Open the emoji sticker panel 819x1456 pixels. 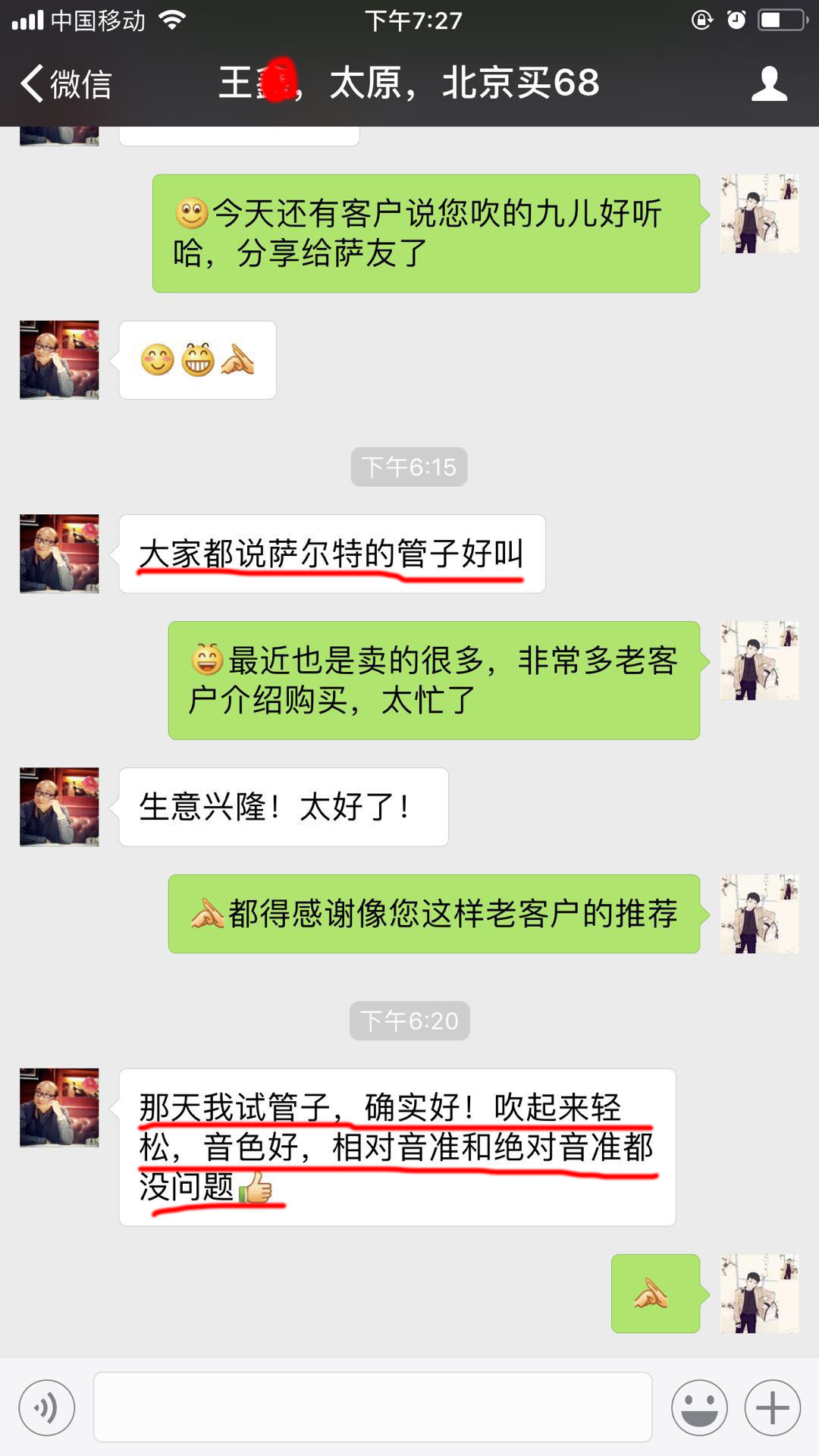click(x=698, y=1408)
